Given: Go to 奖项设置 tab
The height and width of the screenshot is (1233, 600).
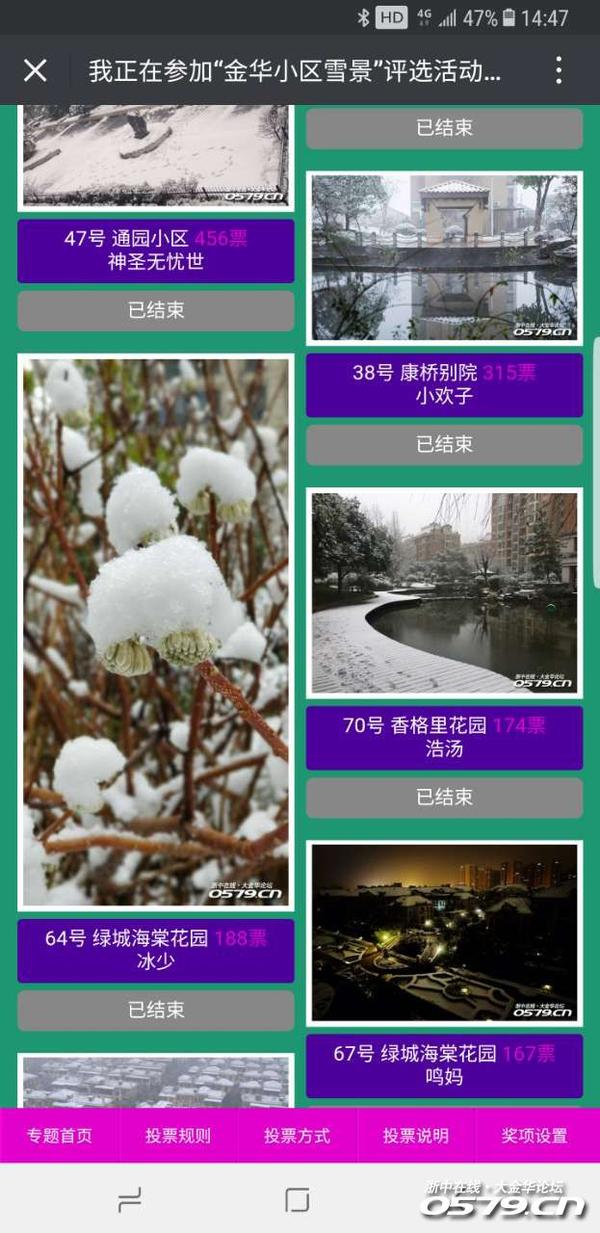Looking at the screenshot, I should [535, 1135].
